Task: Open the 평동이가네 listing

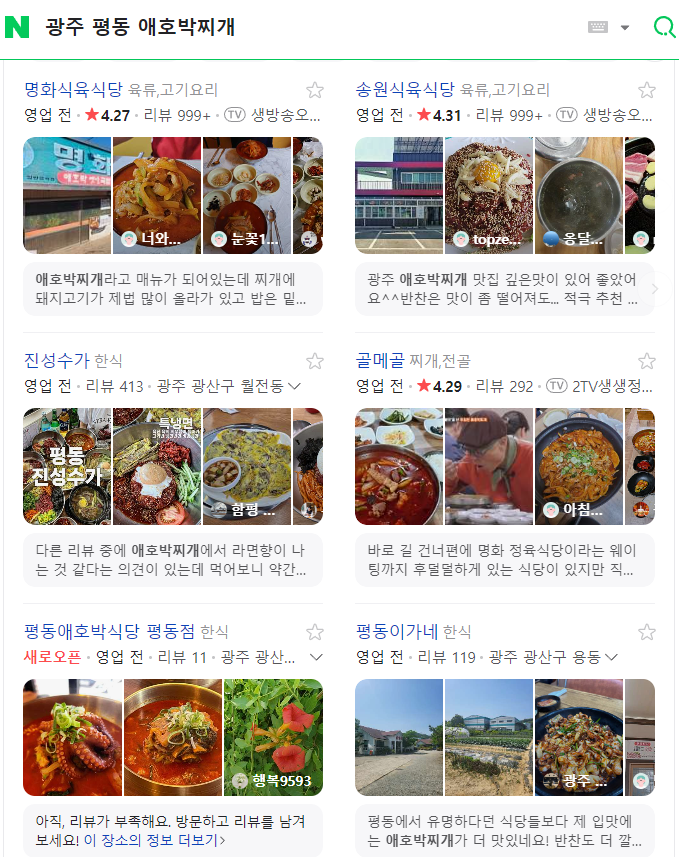Action: pyautogui.click(x=397, y=631)
